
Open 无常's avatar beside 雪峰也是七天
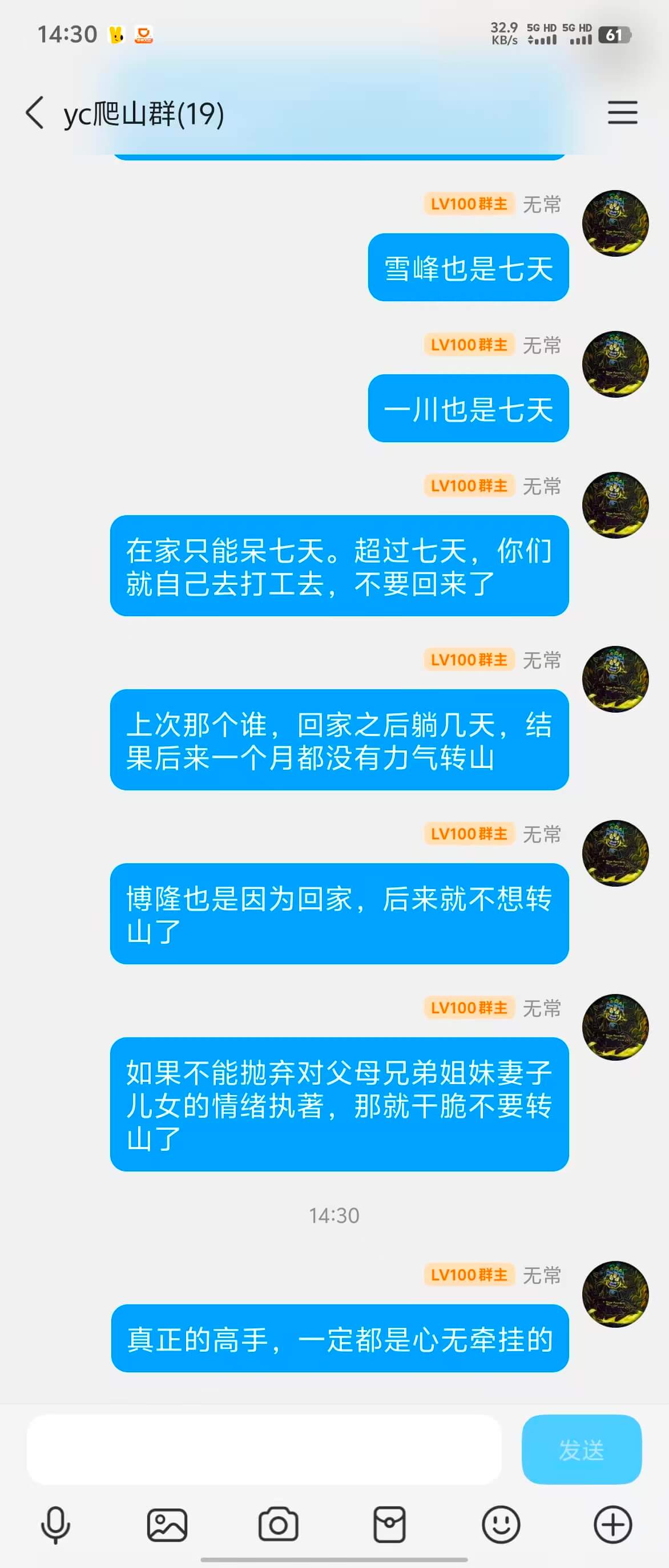615,224
